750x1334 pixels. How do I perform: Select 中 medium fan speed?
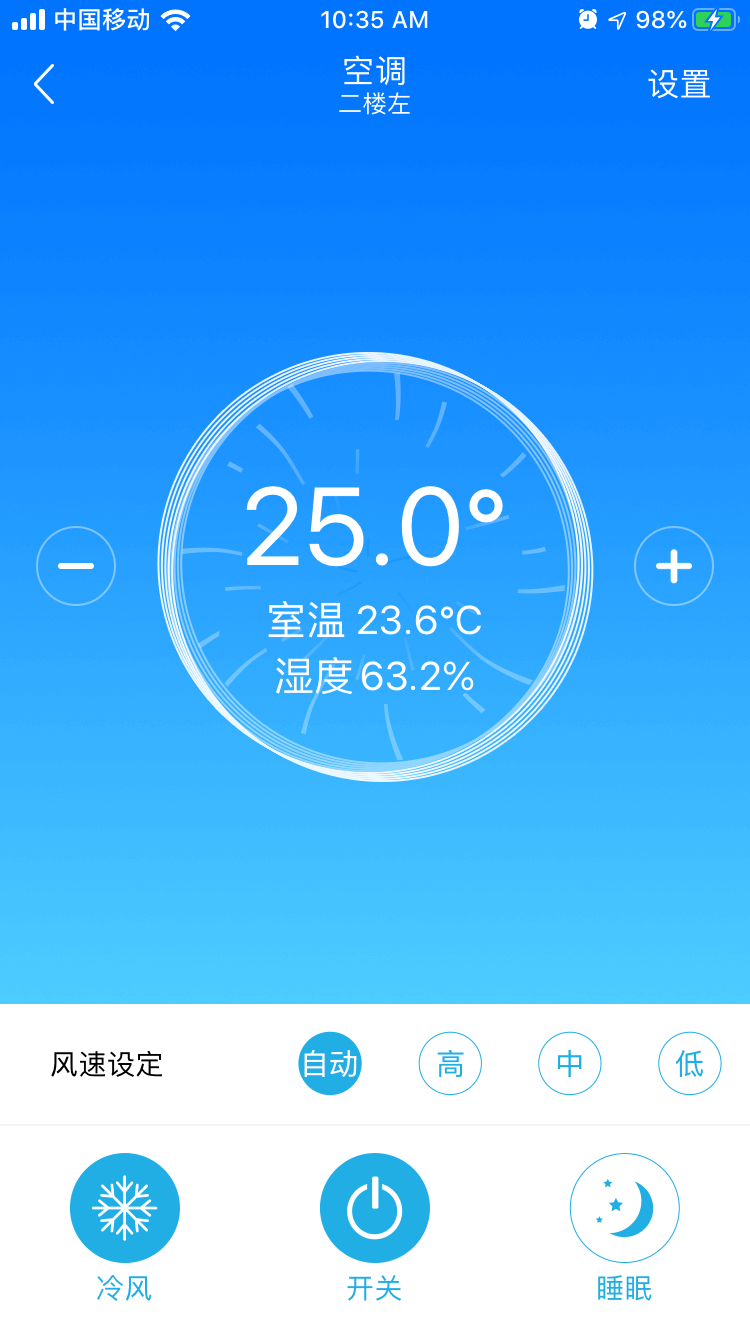pyautogui.click(x=569, y=1063)
